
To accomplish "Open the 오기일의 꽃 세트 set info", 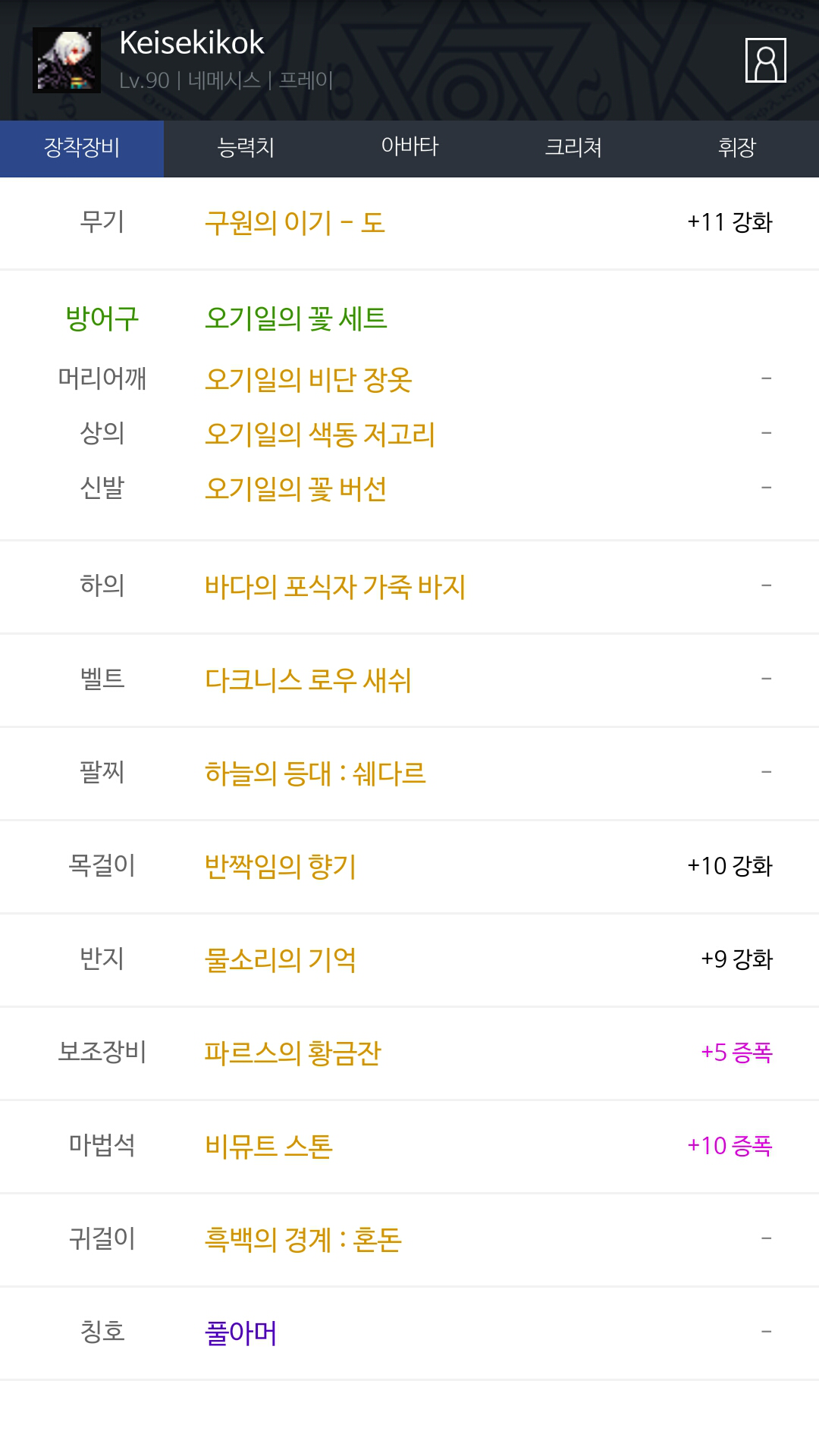I will [x=296, y=318].
